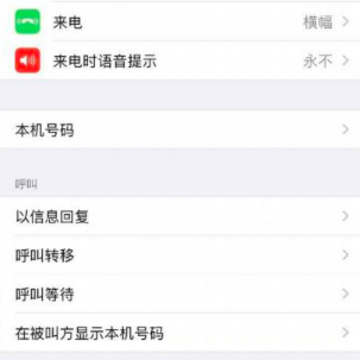Open 来电时语音提示 announce calls setting
The height and width of the screenshot is (360, 360).
(x=180, y=61)
